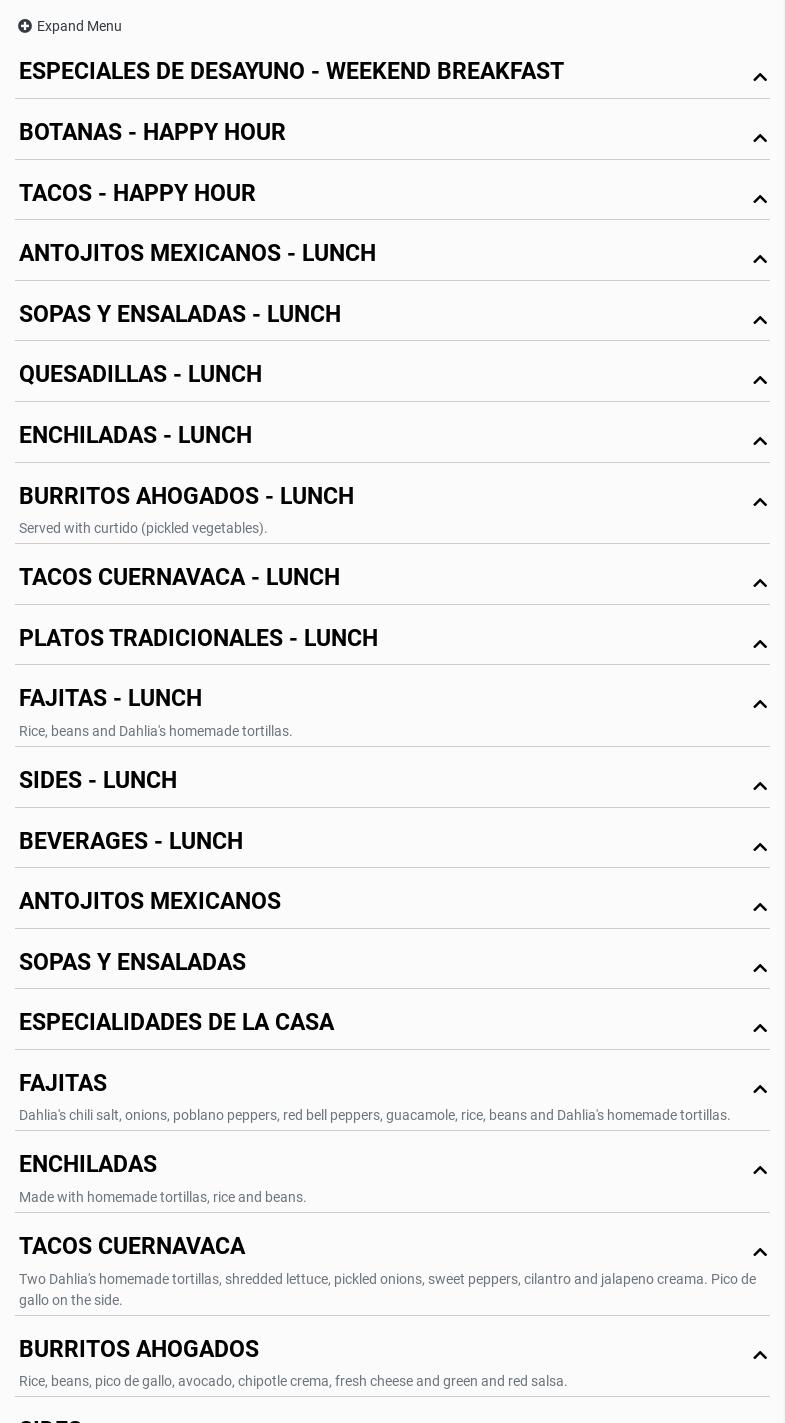Expand Beverages - Lunch
The image size is (785, 1423).
click(x=131, y=842)
